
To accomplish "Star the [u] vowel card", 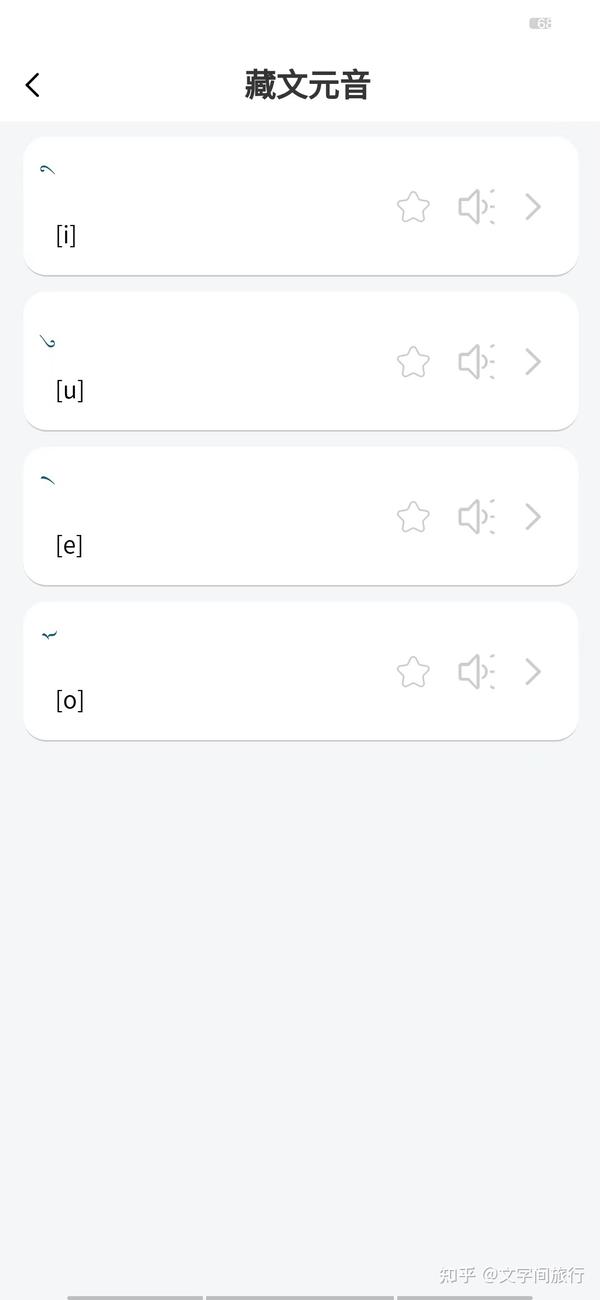I will coord(413,362).
